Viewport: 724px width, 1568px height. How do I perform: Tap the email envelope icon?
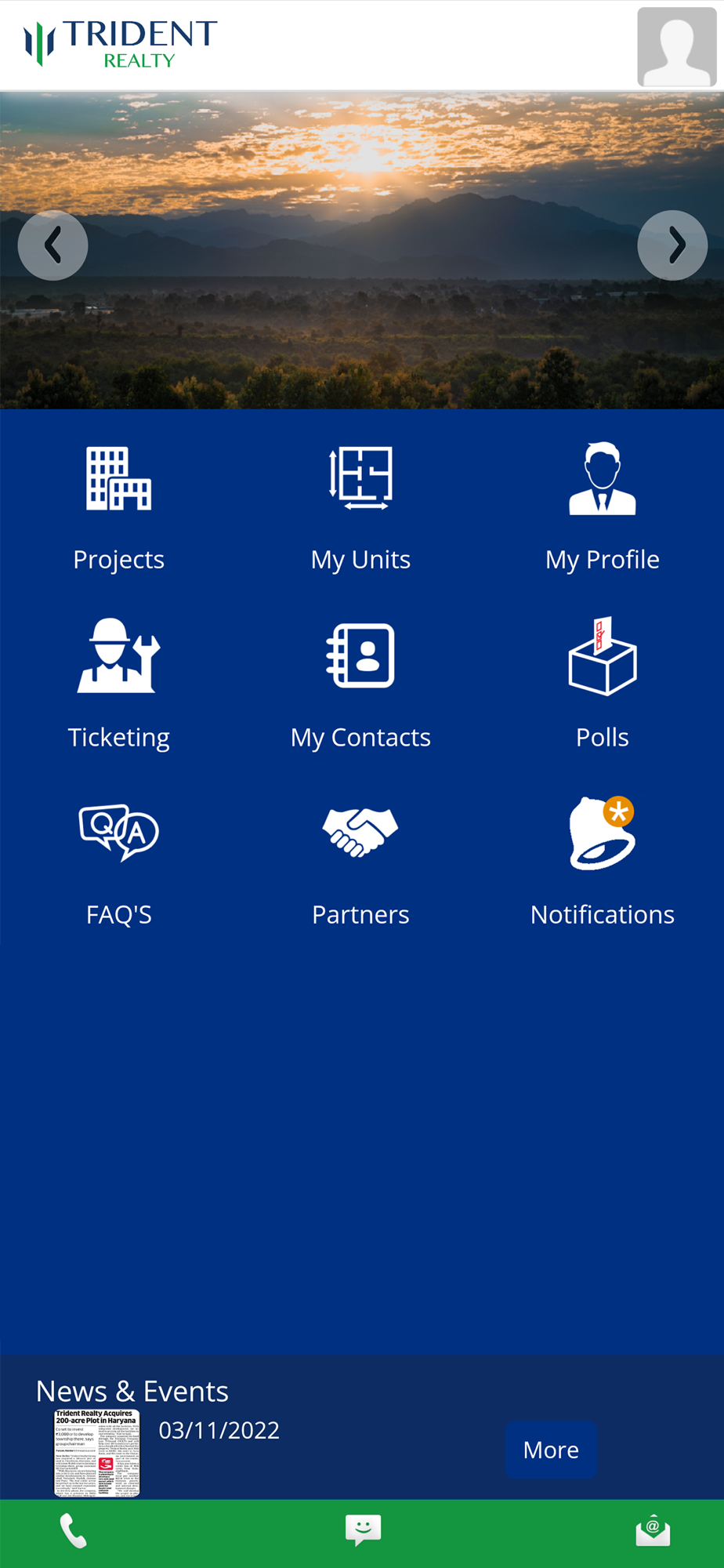pyautogui.click(x=653, y=1530)
